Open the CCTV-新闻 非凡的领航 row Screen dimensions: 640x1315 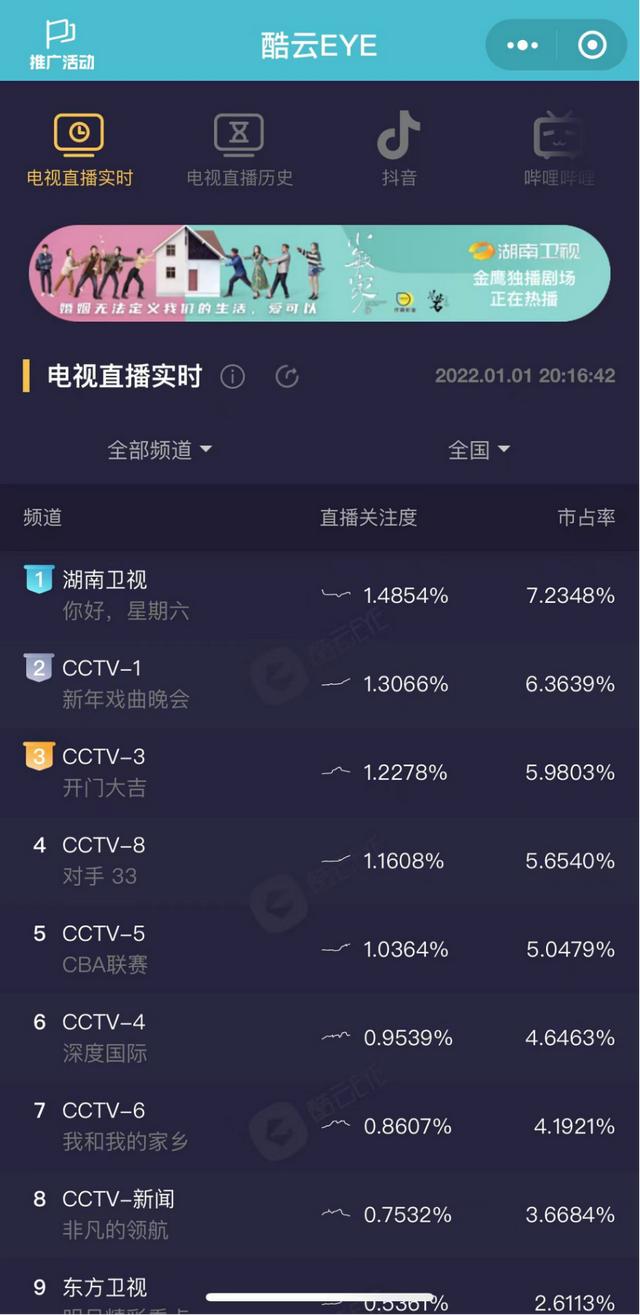click(319, 1214)
